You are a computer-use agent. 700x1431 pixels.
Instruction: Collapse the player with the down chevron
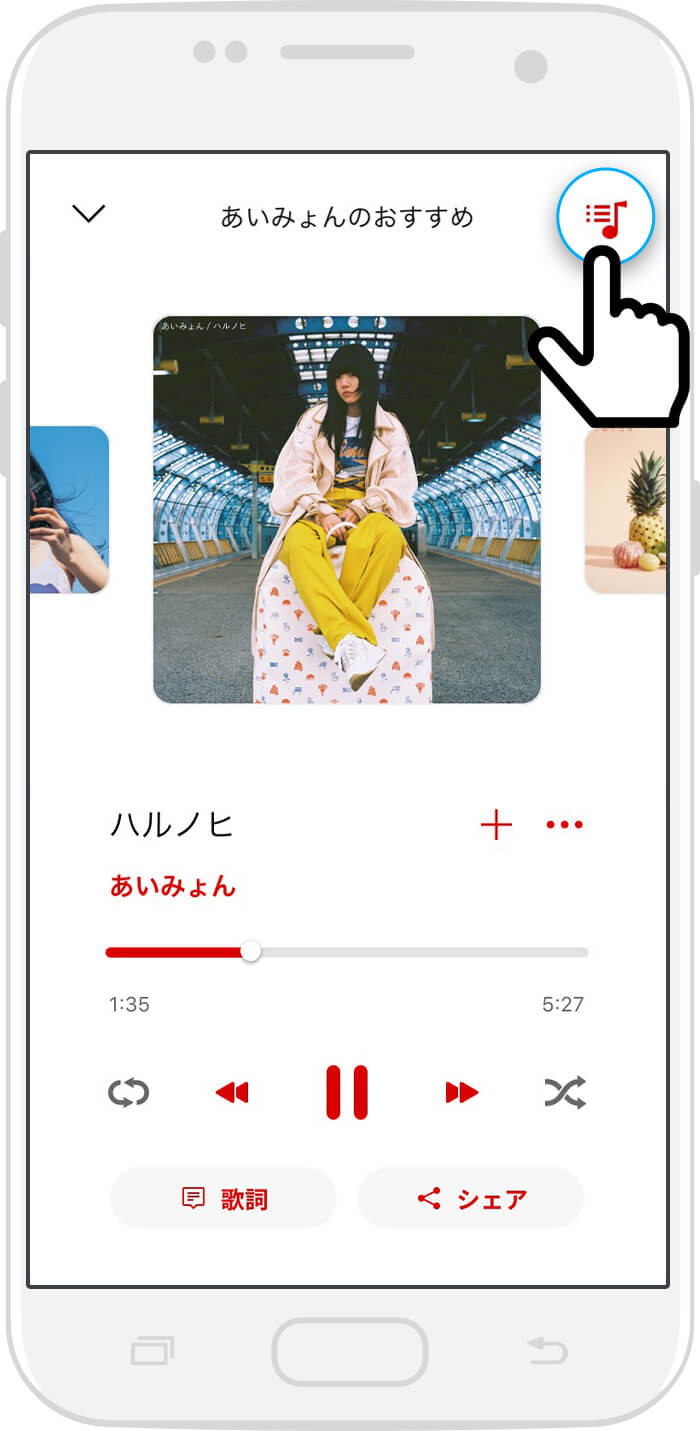[x=89, y=214]
